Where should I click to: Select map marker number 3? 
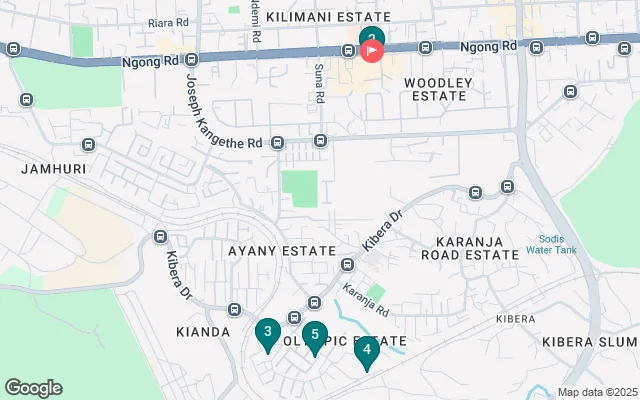(x=267, y=333)
